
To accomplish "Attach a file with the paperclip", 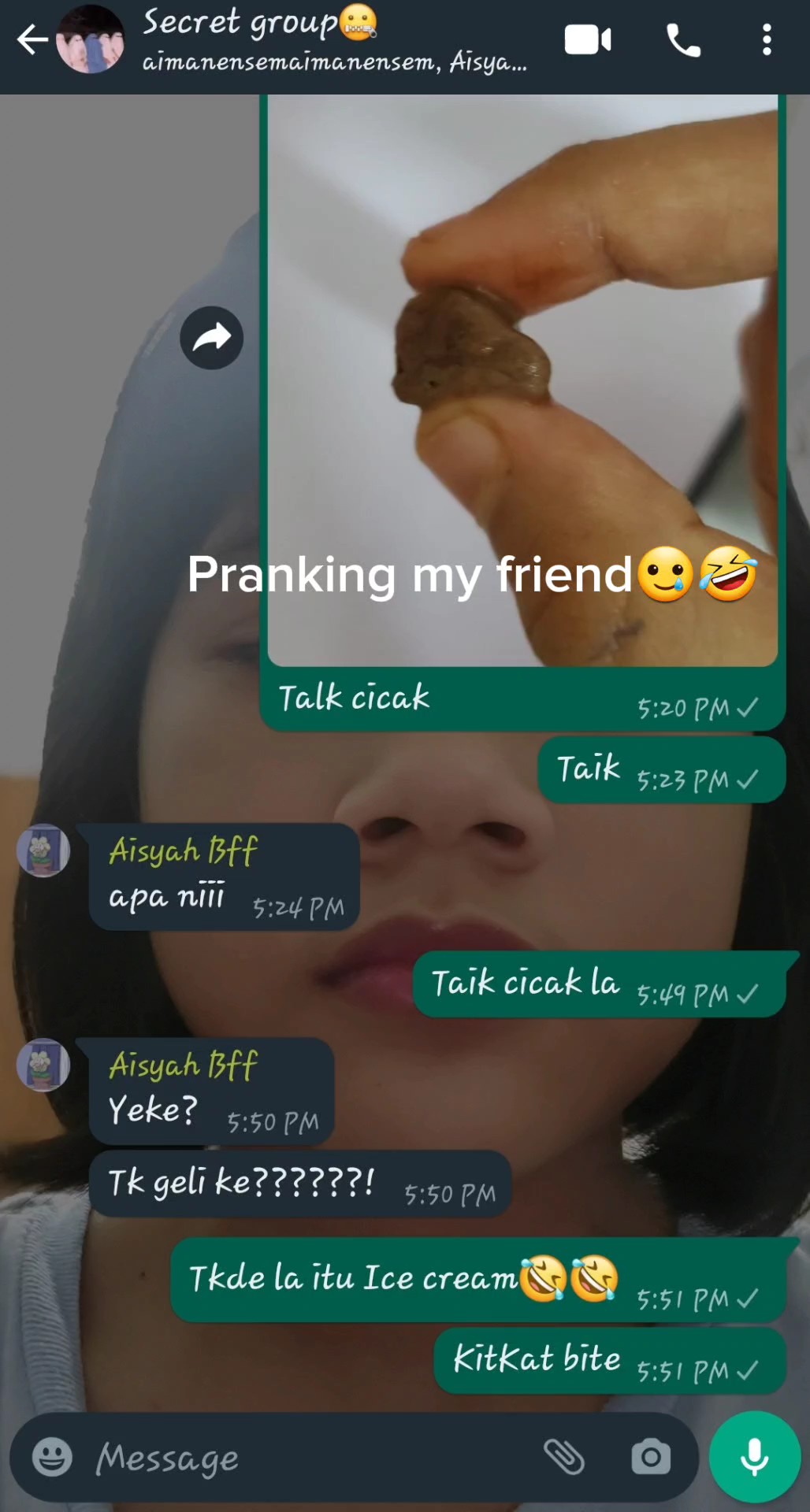I will pyautogui.click(x=564, y=1457).
